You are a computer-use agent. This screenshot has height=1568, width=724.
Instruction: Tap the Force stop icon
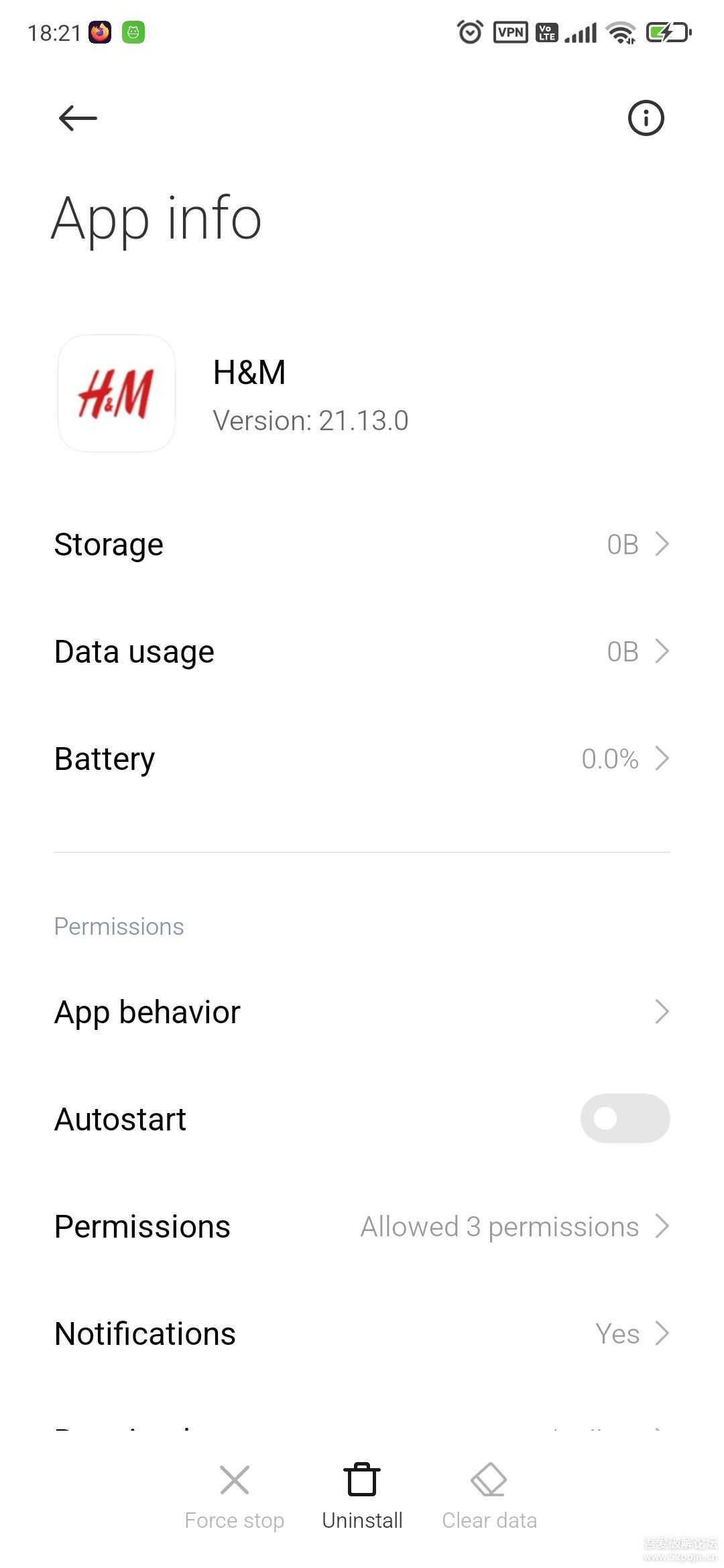tap(234, 1479)
